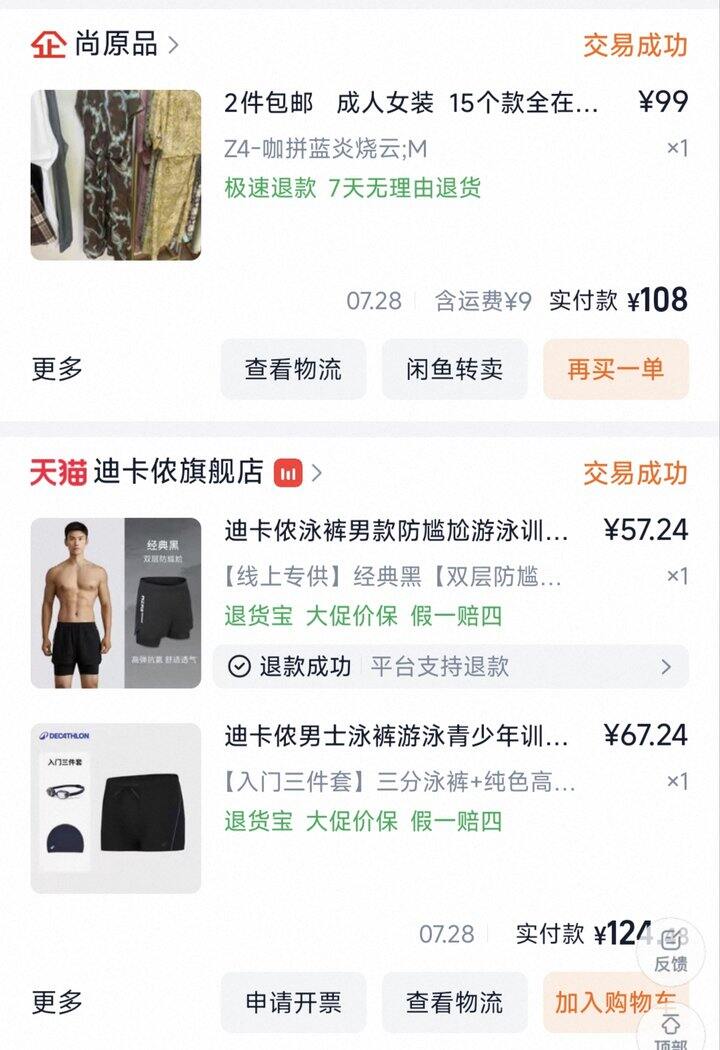Image resolution: width=720 pixels, height=1050 pixels.
Task: Open the 成人女装 order item
Action: (360, 175)
